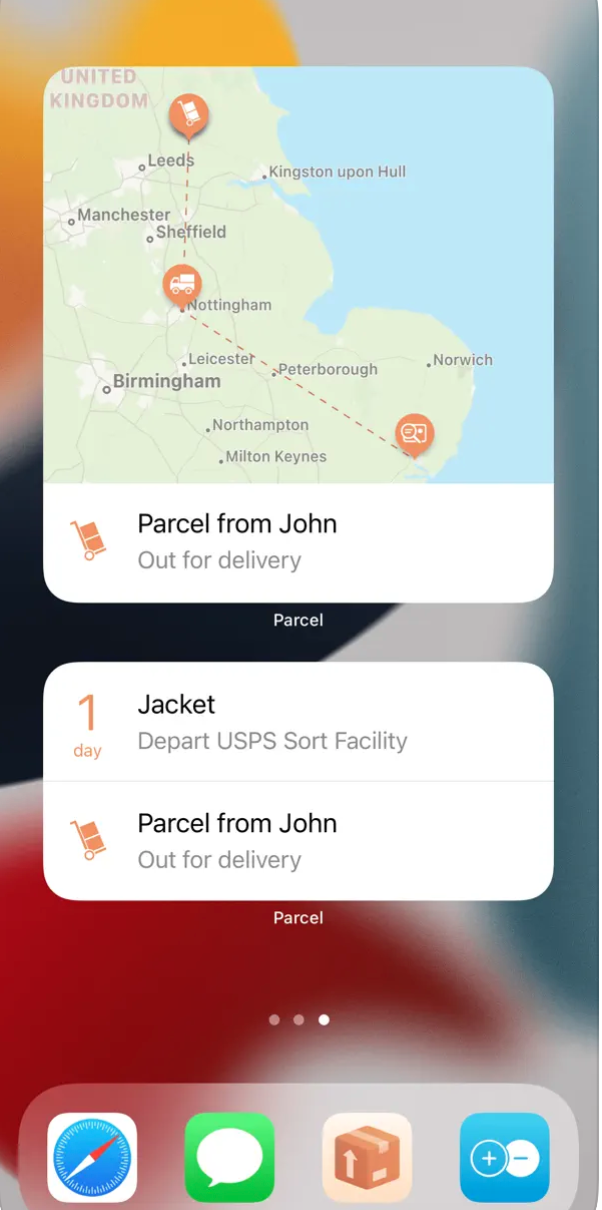602x1210 pixels.
Task: Open the Messages app
Action: tap(230, 1157)
